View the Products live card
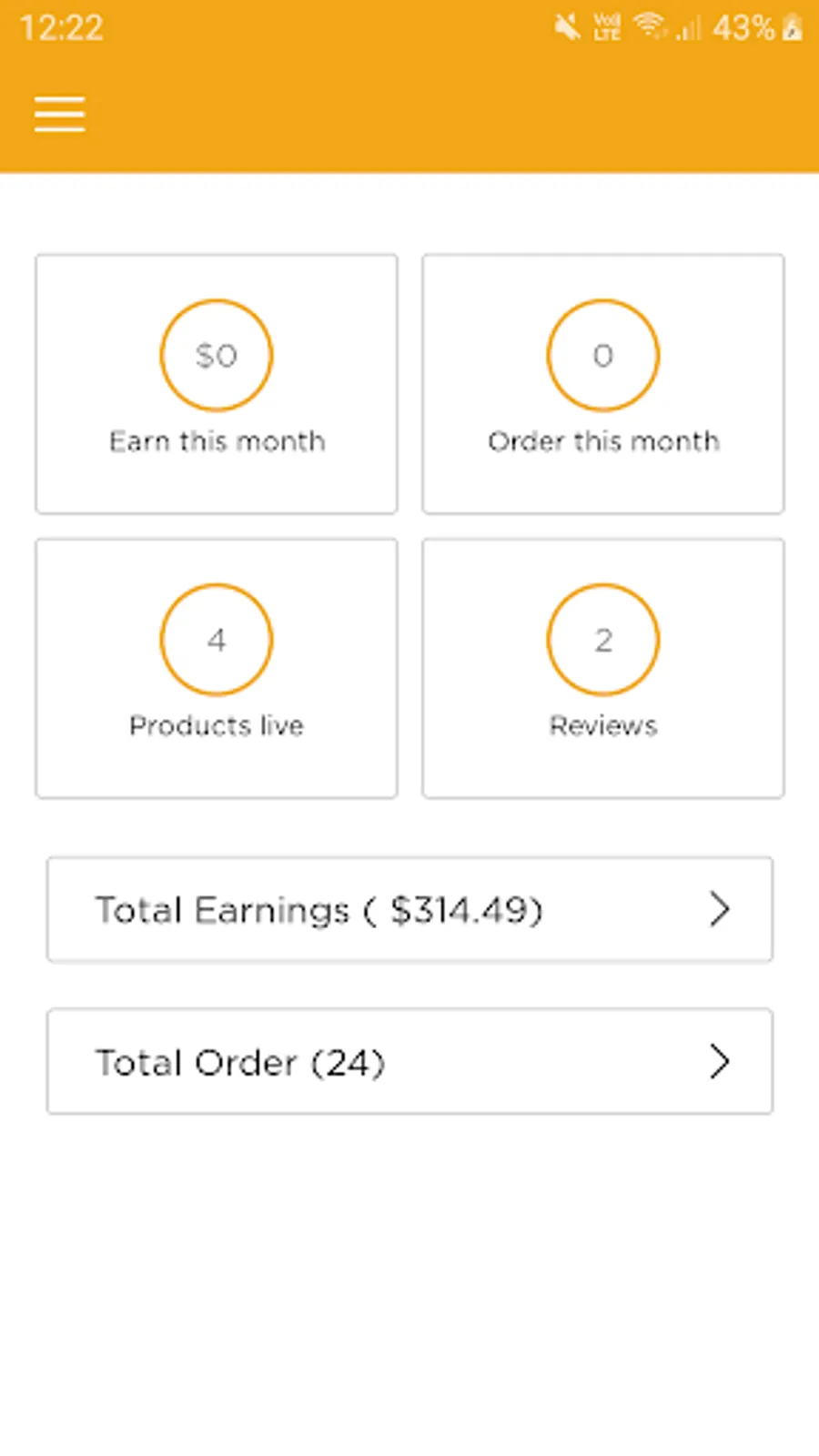The height and width of the screenshot is (1456, 819). click(x=217, y=669)
